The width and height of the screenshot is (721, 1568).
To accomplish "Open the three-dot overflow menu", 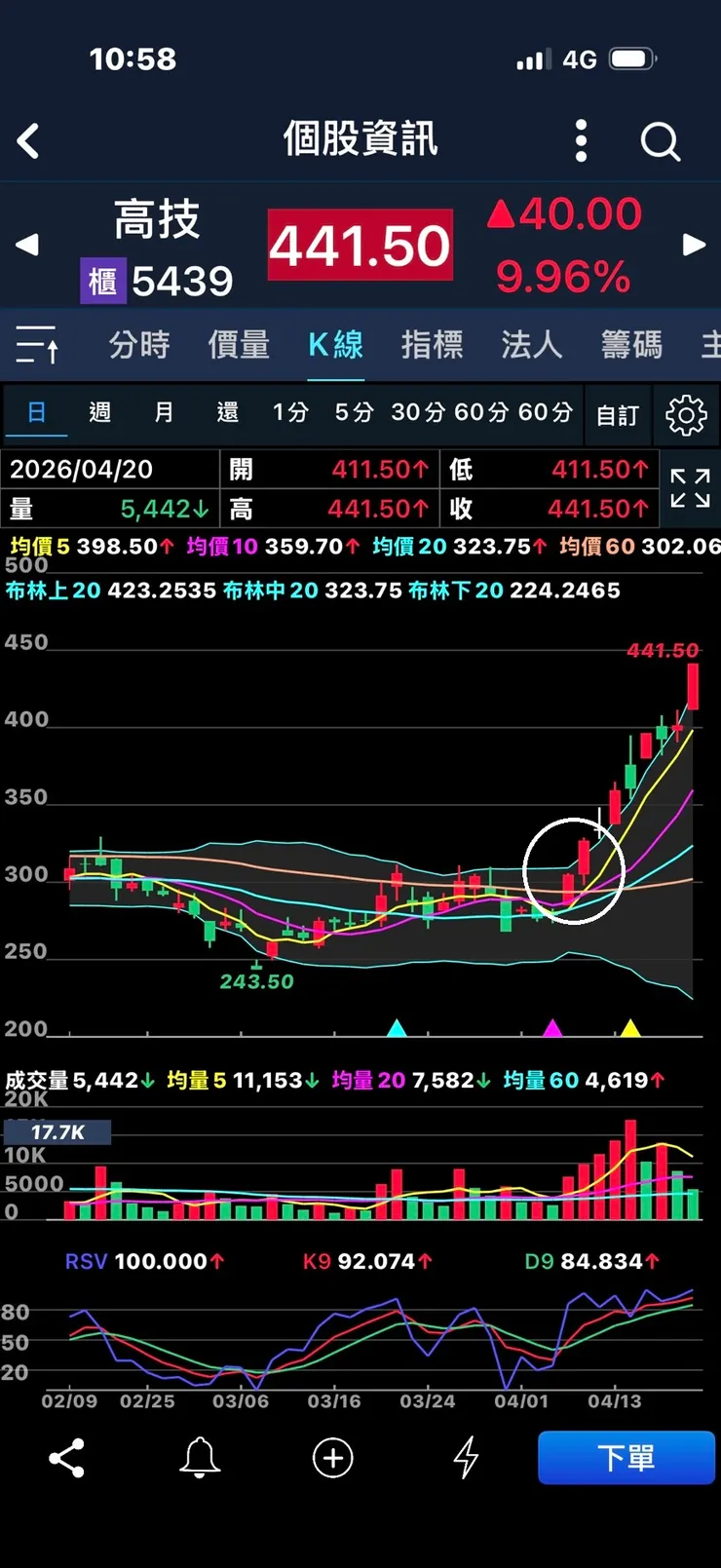I will [581, 140].
